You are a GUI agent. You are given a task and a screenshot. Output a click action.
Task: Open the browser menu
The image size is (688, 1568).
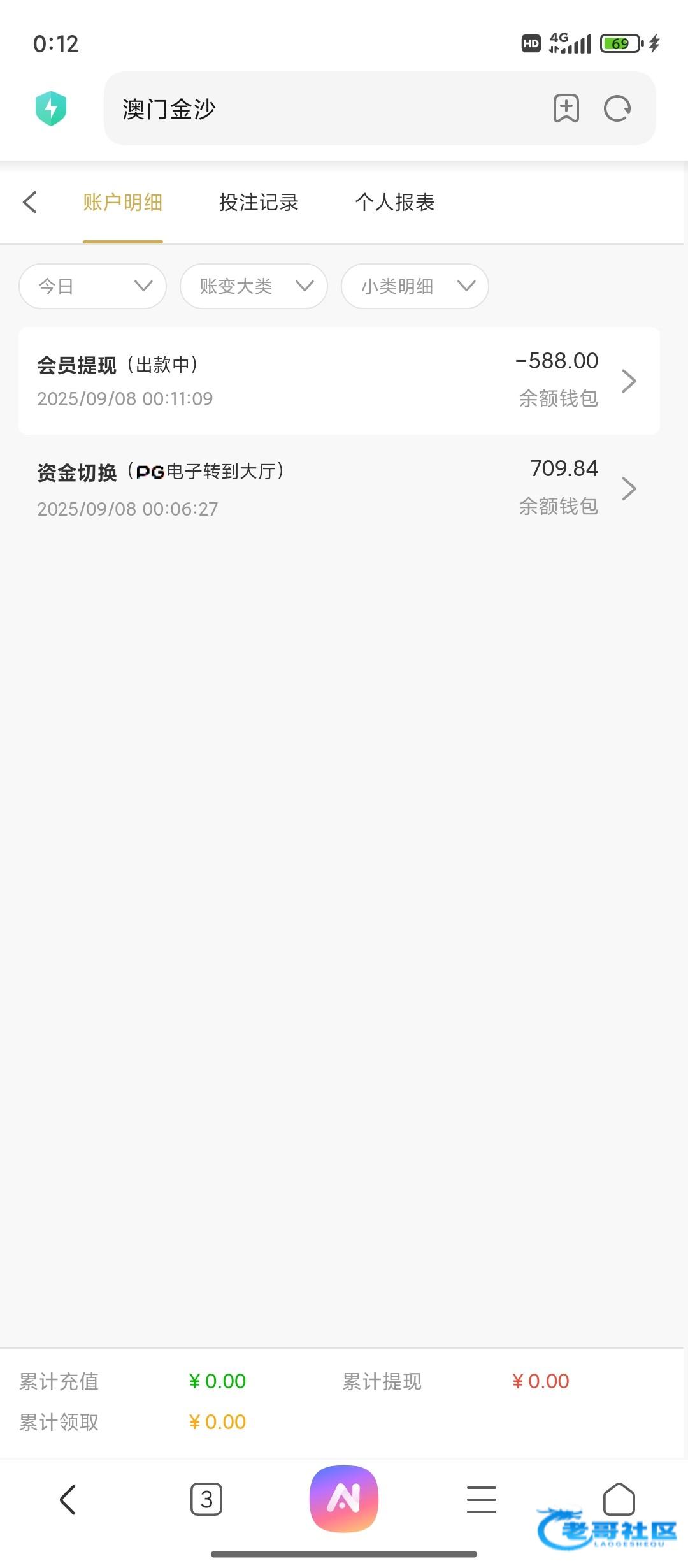tap(482, 1499)
